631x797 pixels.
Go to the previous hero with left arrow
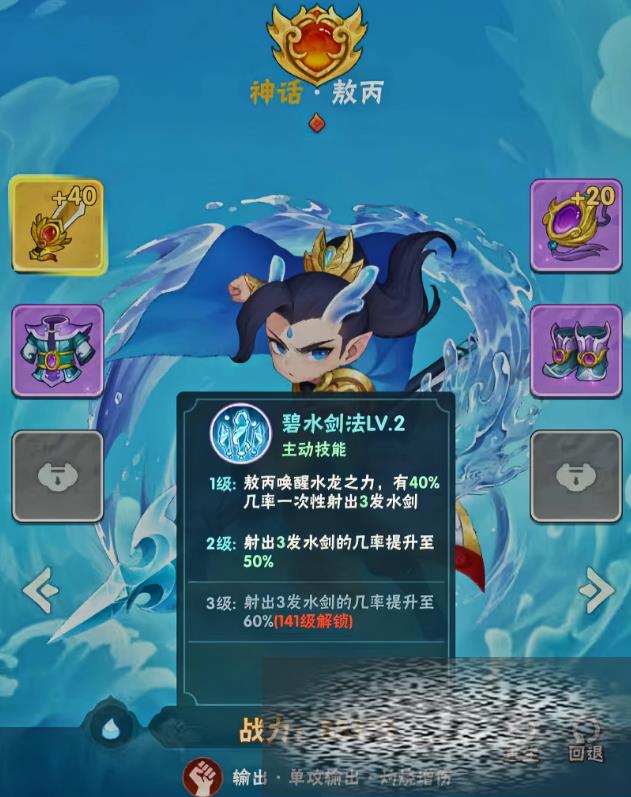(40, 591)
